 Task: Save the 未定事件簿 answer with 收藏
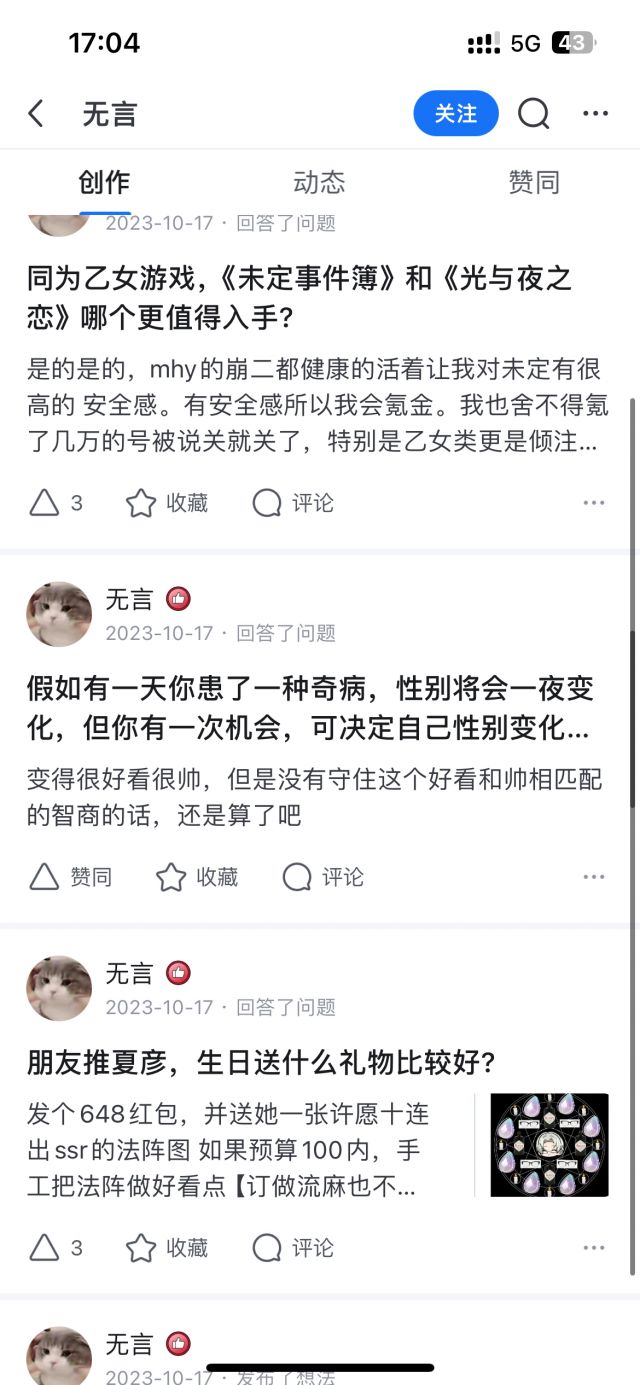[x=167, y=503]
